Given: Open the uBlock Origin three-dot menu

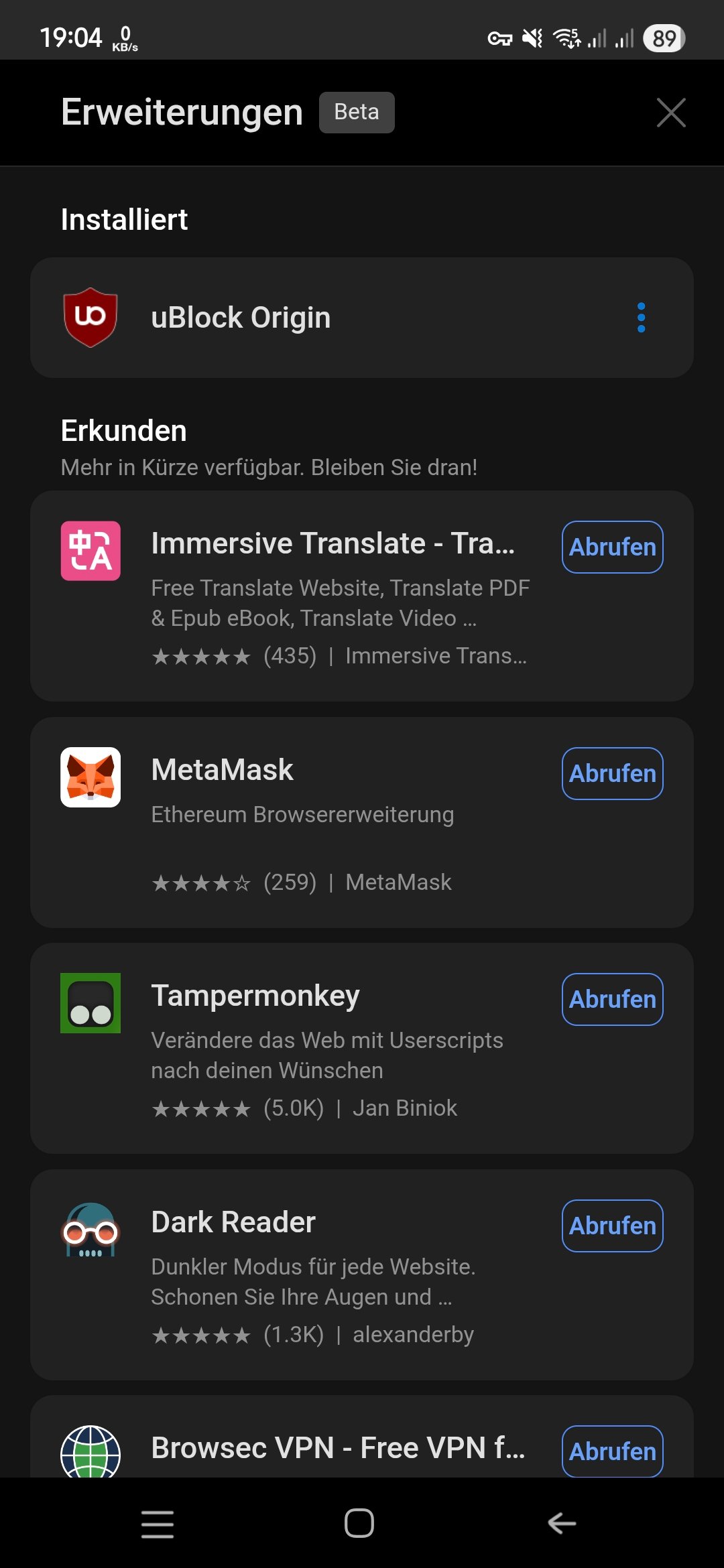Looking at the screenshot, I should pos(641,318).
